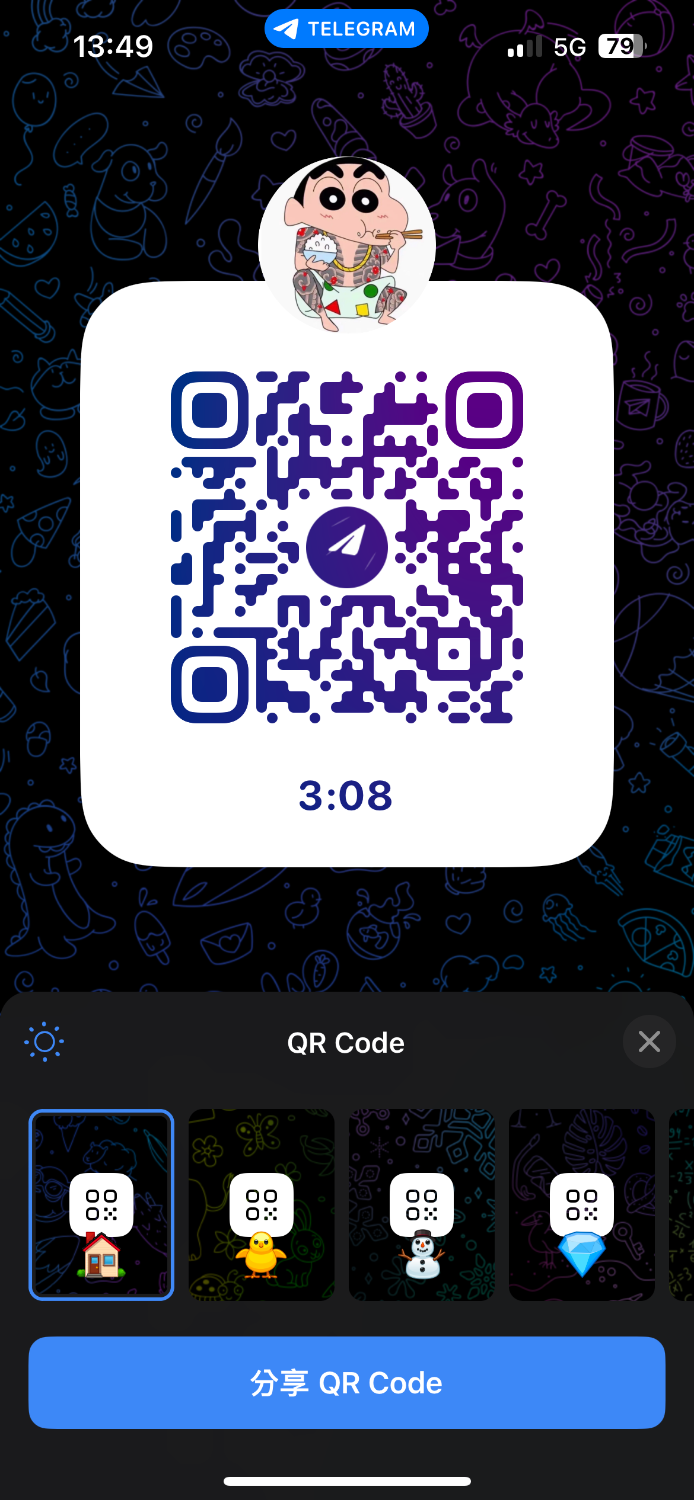Screen dimensions: 694x1500
Task: Choose the chick QR theme
Action: click(x=261, y=1205)
